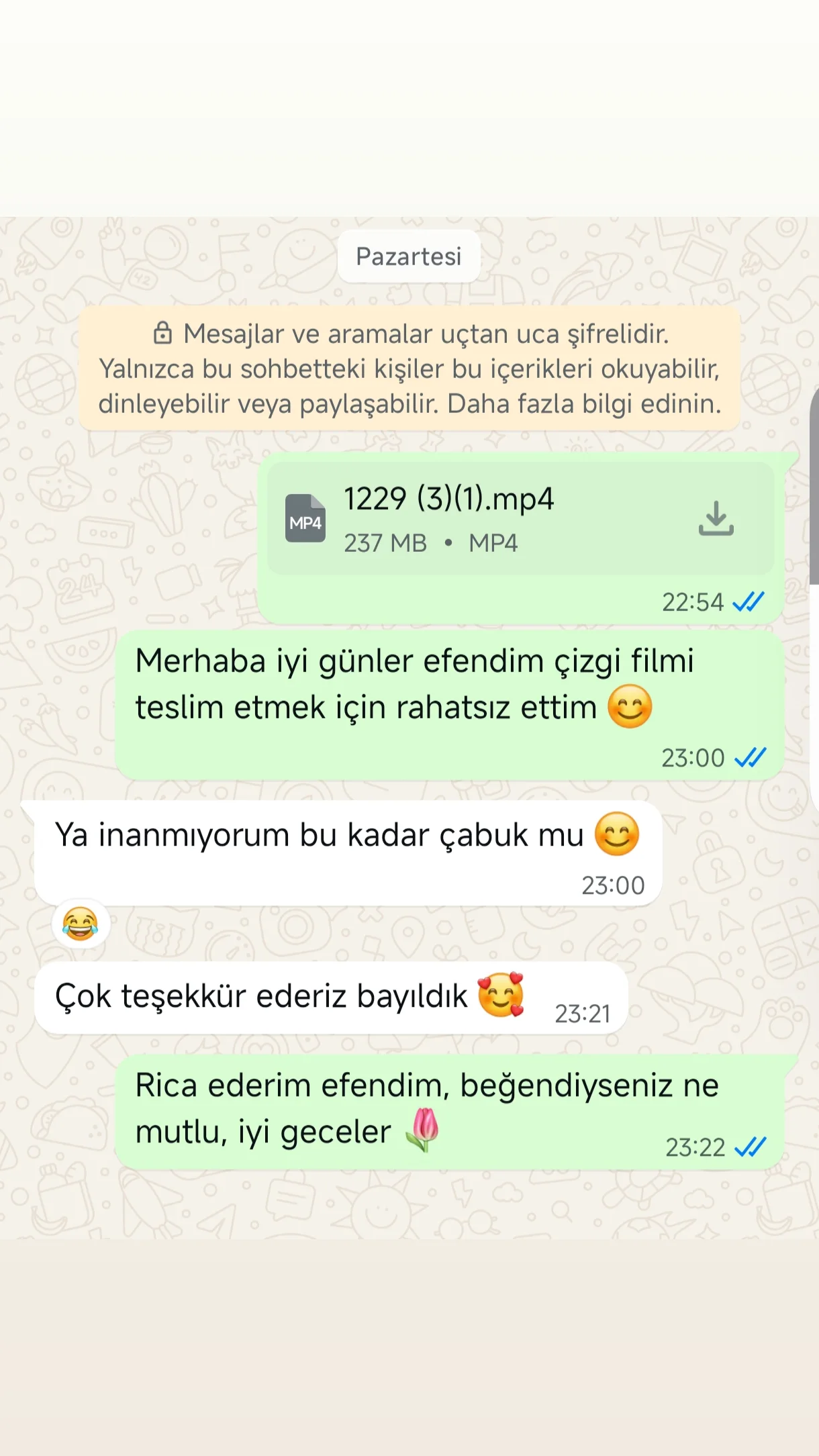
Task: Click the Pazartesi chip above the chat
Action: pyautogui.click(x=409, y=256)
